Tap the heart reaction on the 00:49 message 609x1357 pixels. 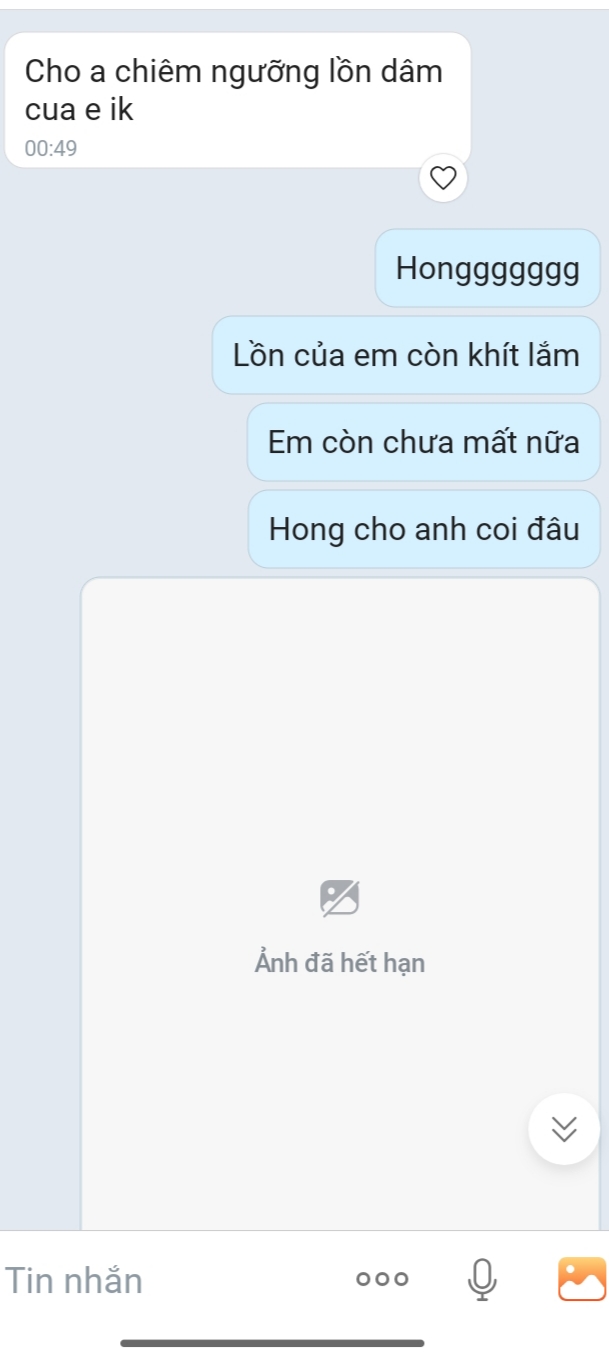pyautogui.click(x=442, y=178)
